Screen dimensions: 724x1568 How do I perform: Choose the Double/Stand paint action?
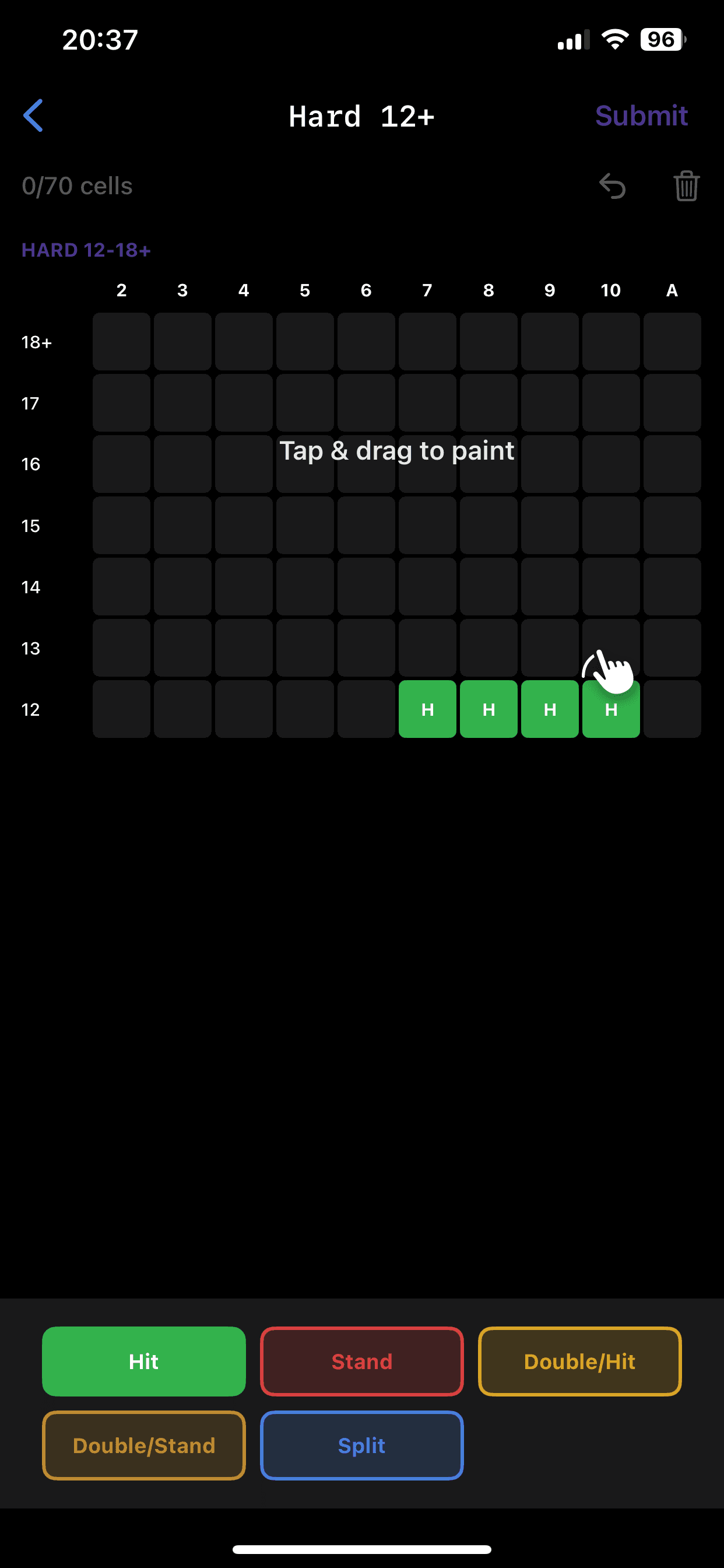pyautogui.click(x=143, y=1445)
